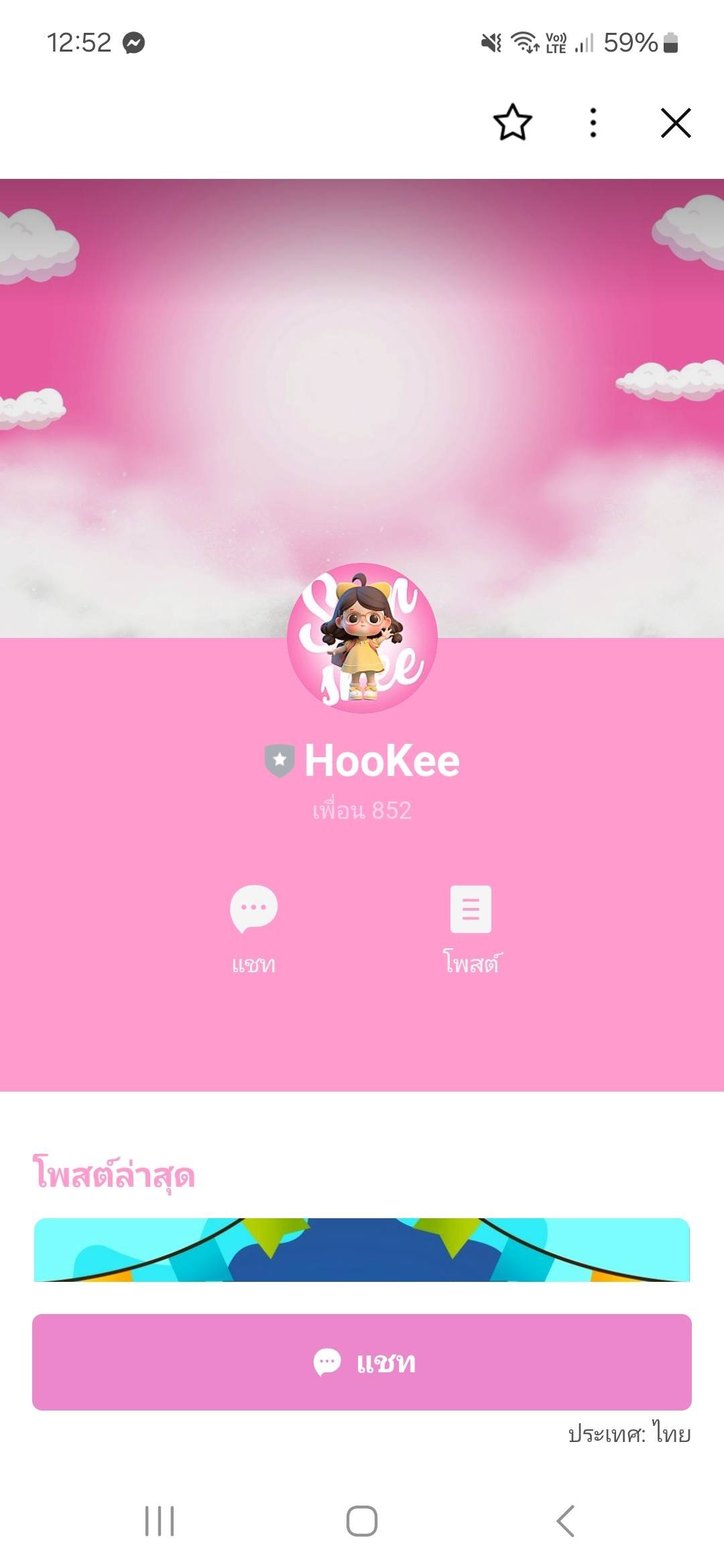Tap the แชท speech bubble icon
724x1568 pixels.
point(253,909)
